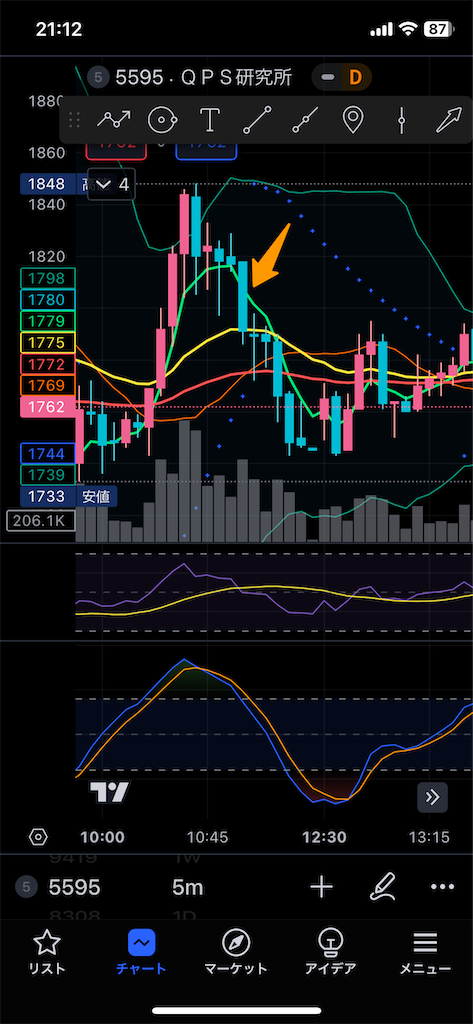The width and height of the screenshot is (473, 1024).
Task: Expand the collapsed indicator legend showing 4
Action: pos(111,184)
